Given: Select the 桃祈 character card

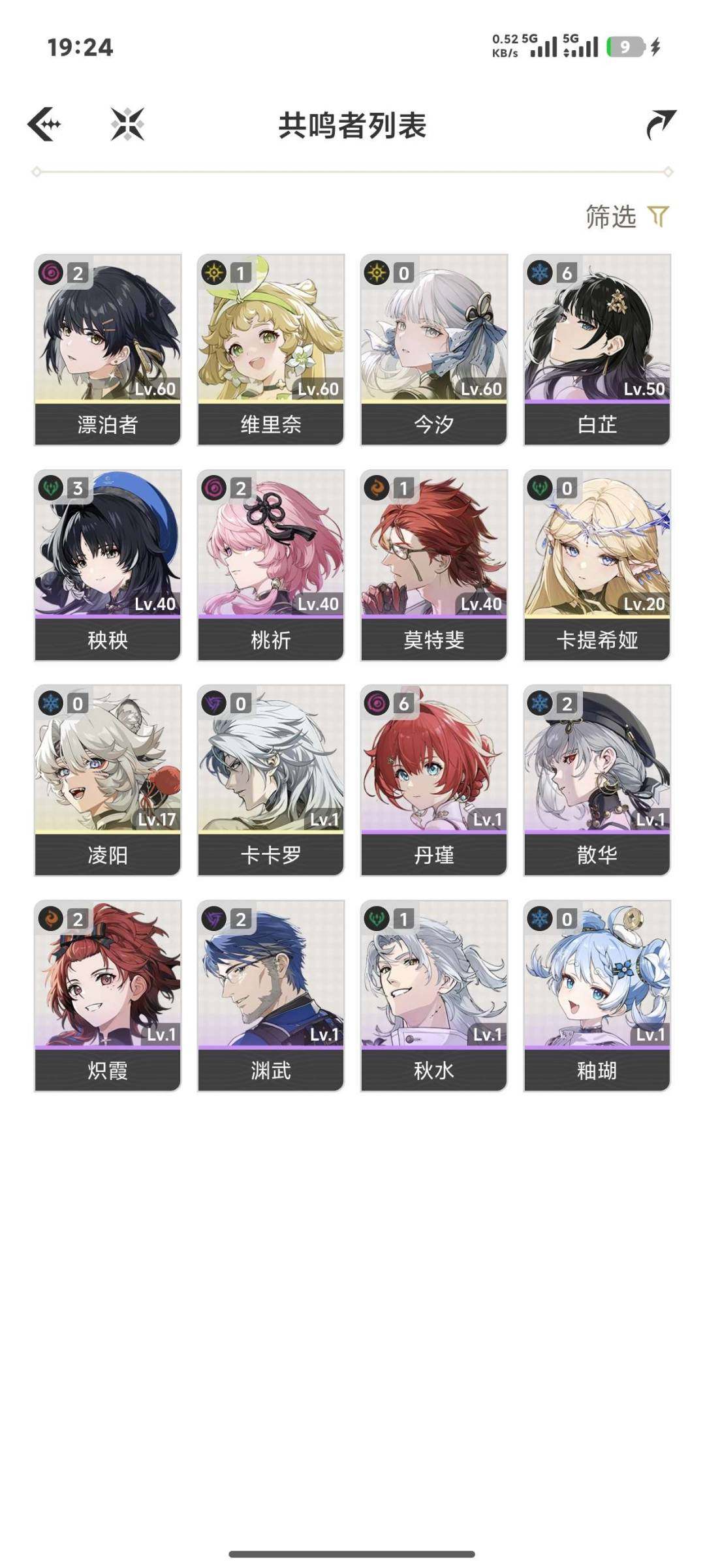Looking at the screenshot, I should pos(271,564).
